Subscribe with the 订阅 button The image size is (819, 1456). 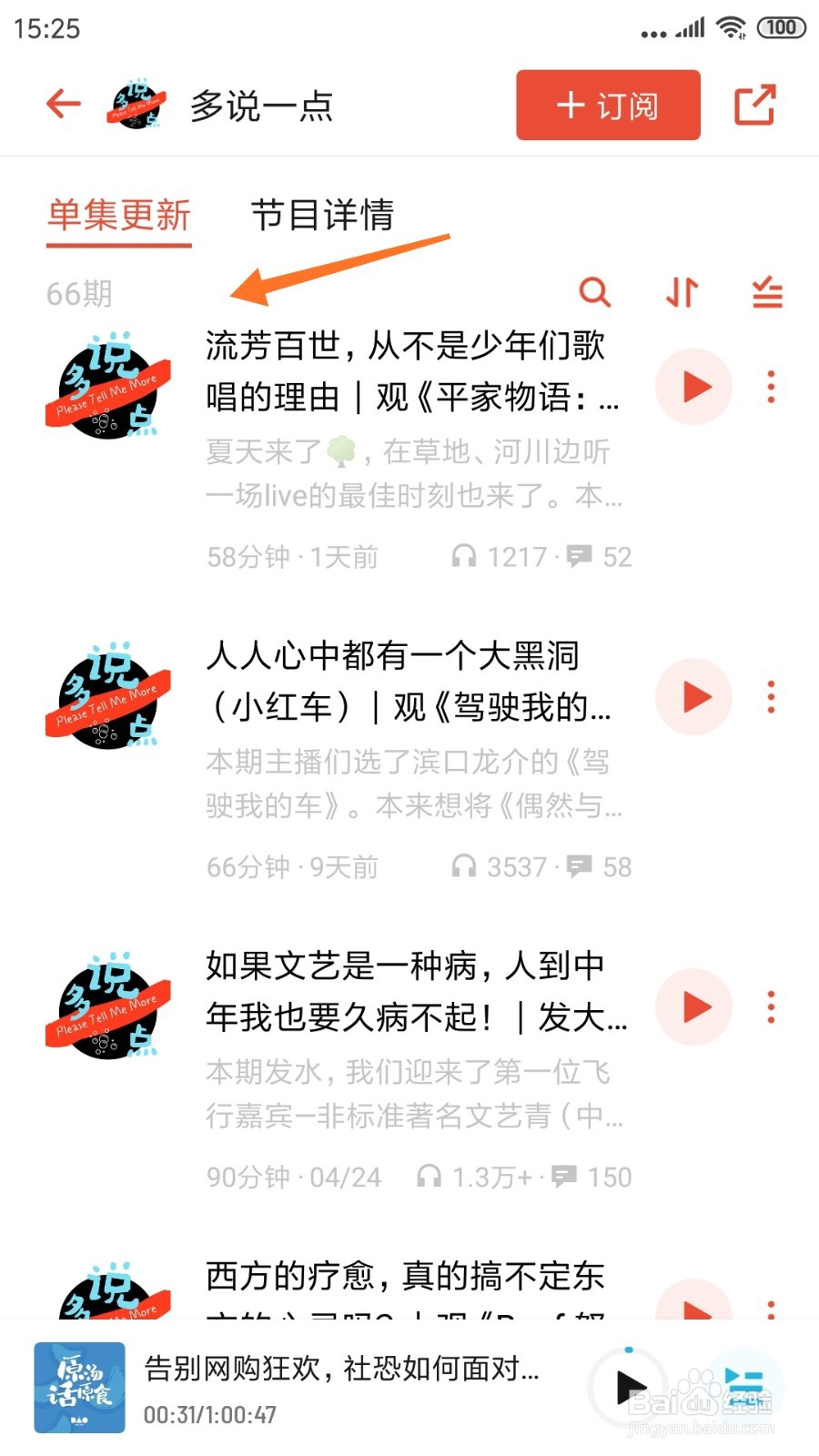[608, 106]
